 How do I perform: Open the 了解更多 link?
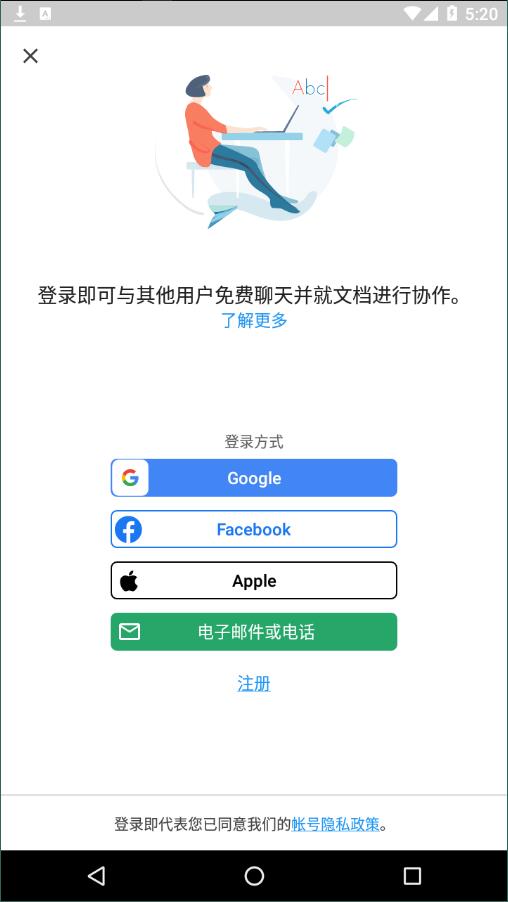coord(254,320)
